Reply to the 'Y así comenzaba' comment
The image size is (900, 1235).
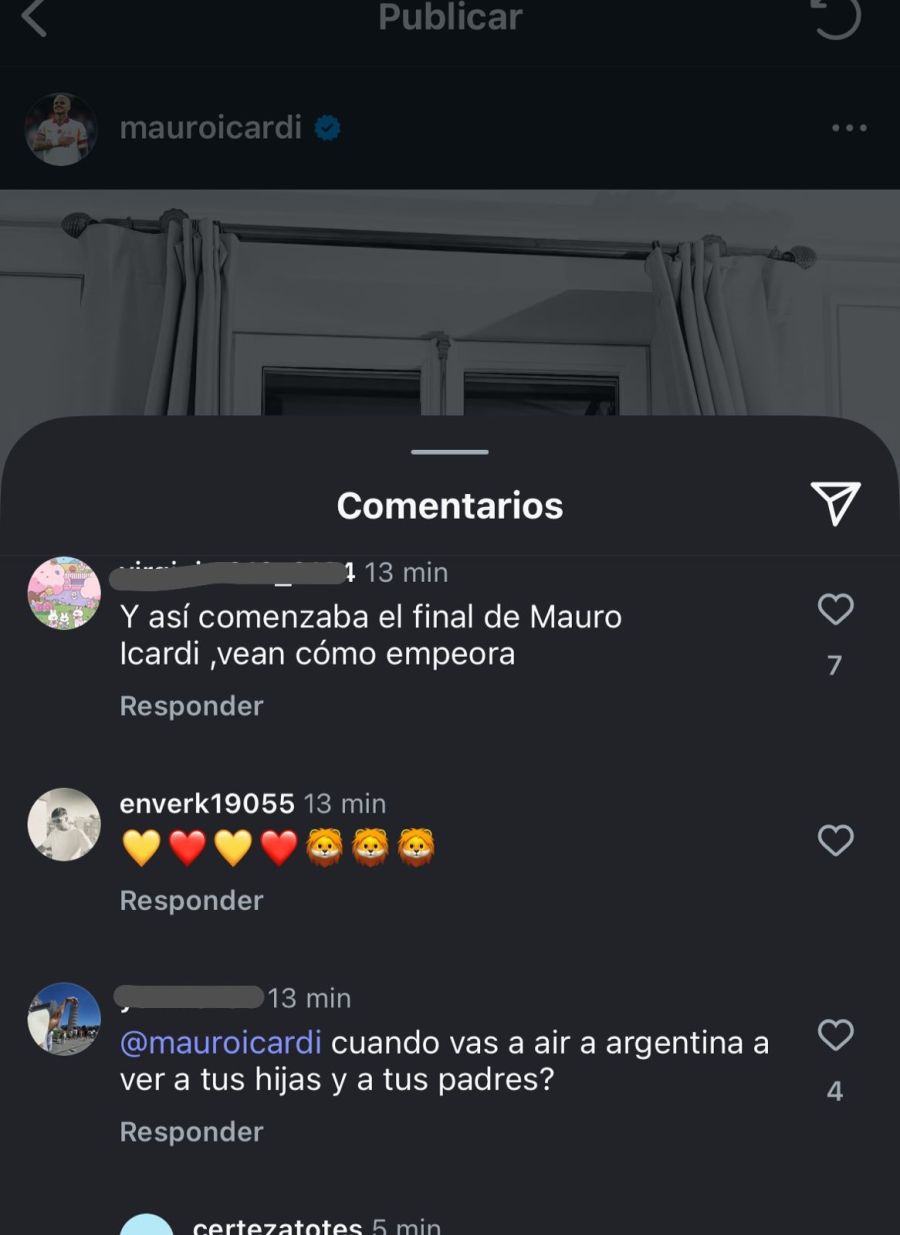tap(191, 706)
